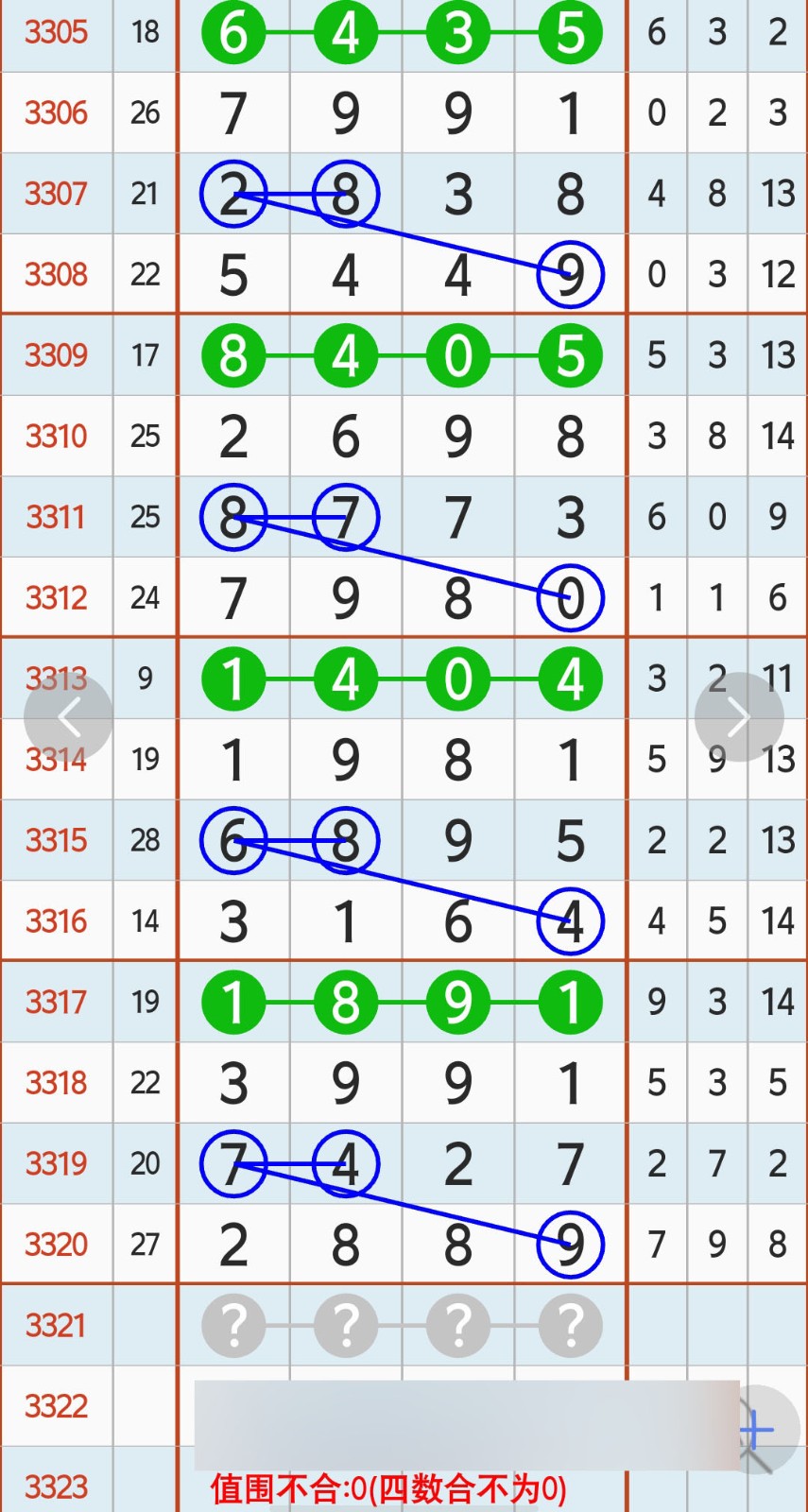Toggle the circled 8 marker in row 3311

[233, 517]
